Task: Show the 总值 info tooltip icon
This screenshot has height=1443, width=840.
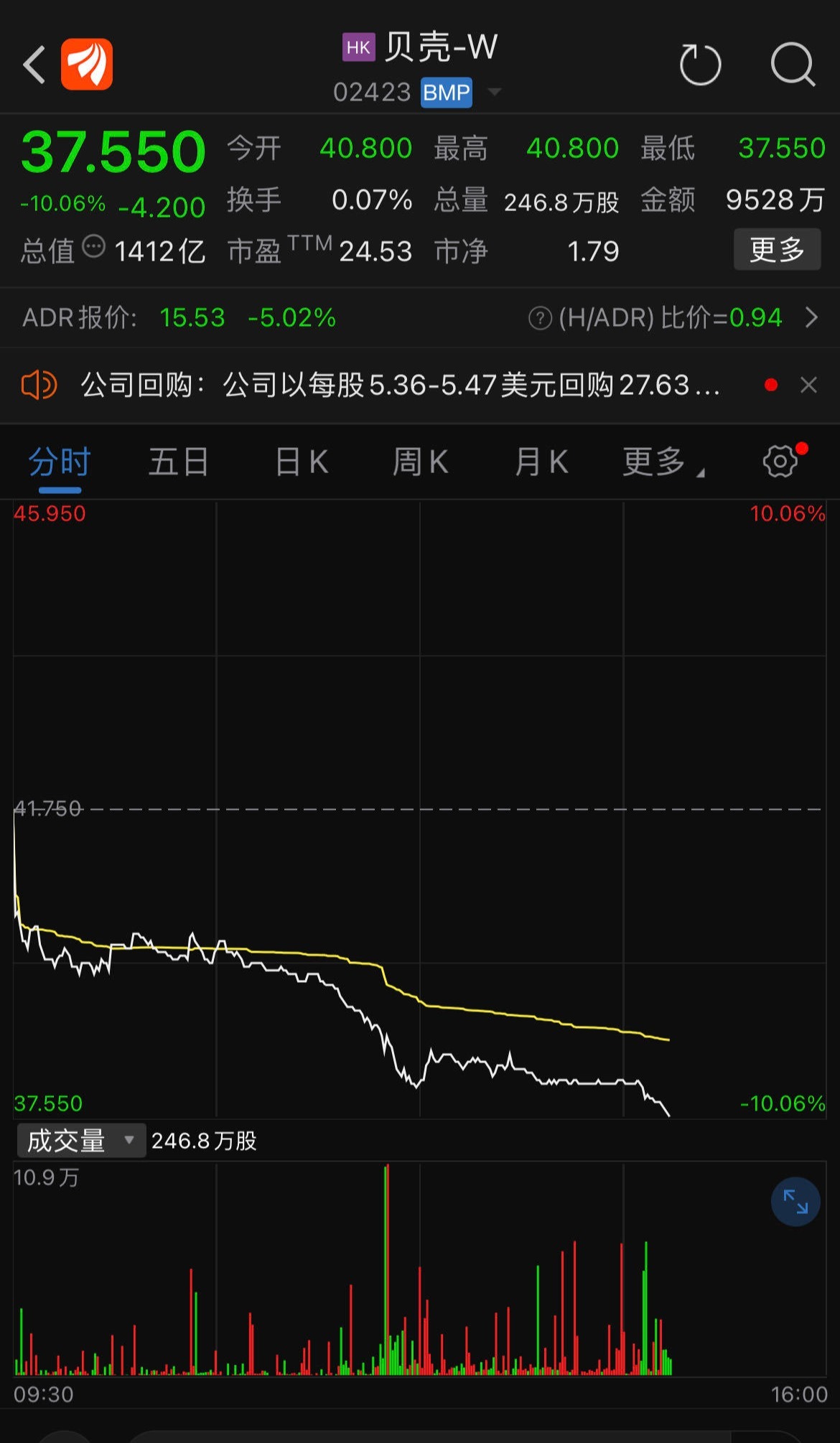Action: pyautogui.click(x=93, y=246)
